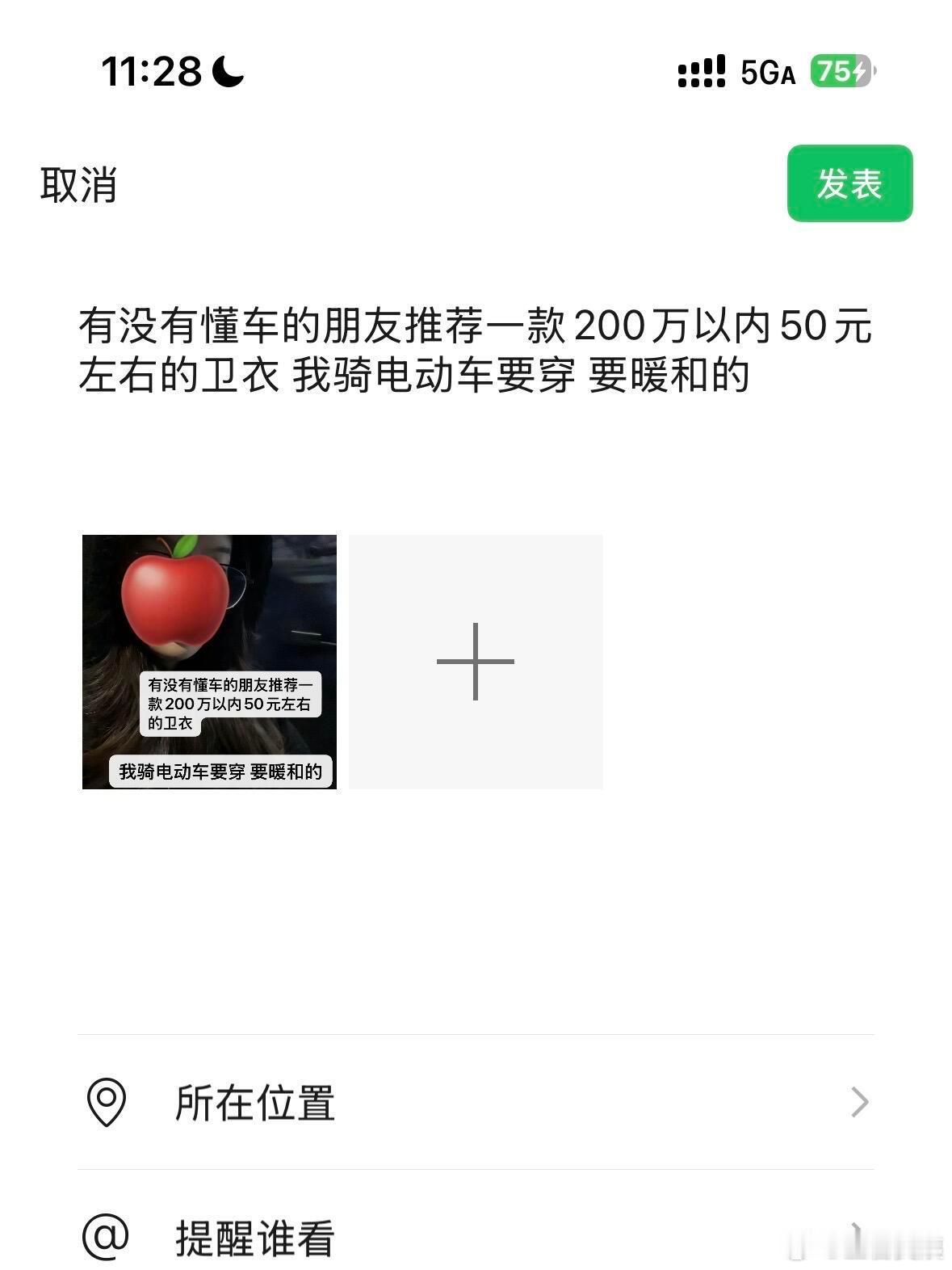
Task: Publish the post with 发表
Action: coord(849,183)
